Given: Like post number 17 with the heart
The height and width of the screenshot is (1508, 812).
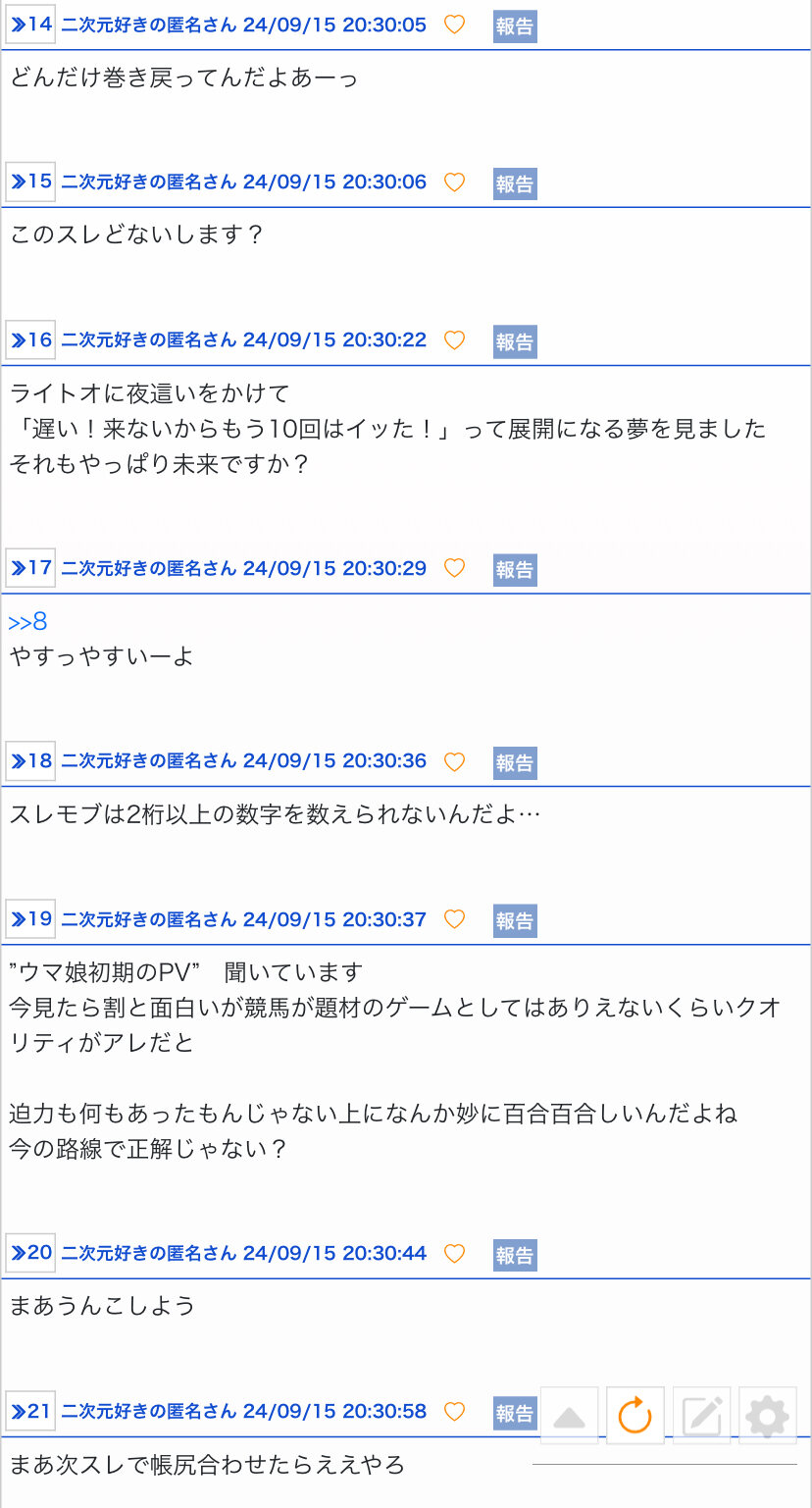Looking at the screenshot, I should pyautogui.click(x=454, y=567).
